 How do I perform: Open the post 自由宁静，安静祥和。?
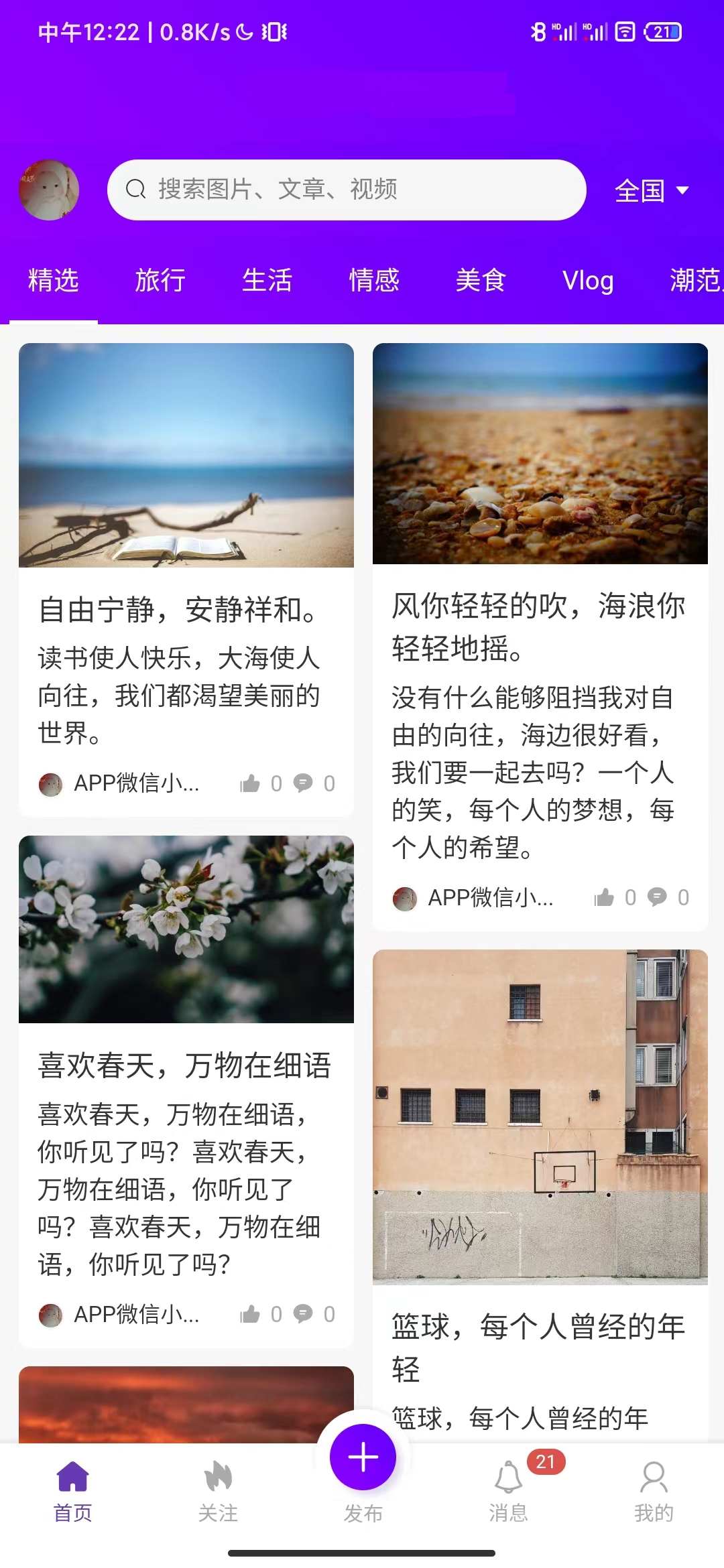[186, 580]
